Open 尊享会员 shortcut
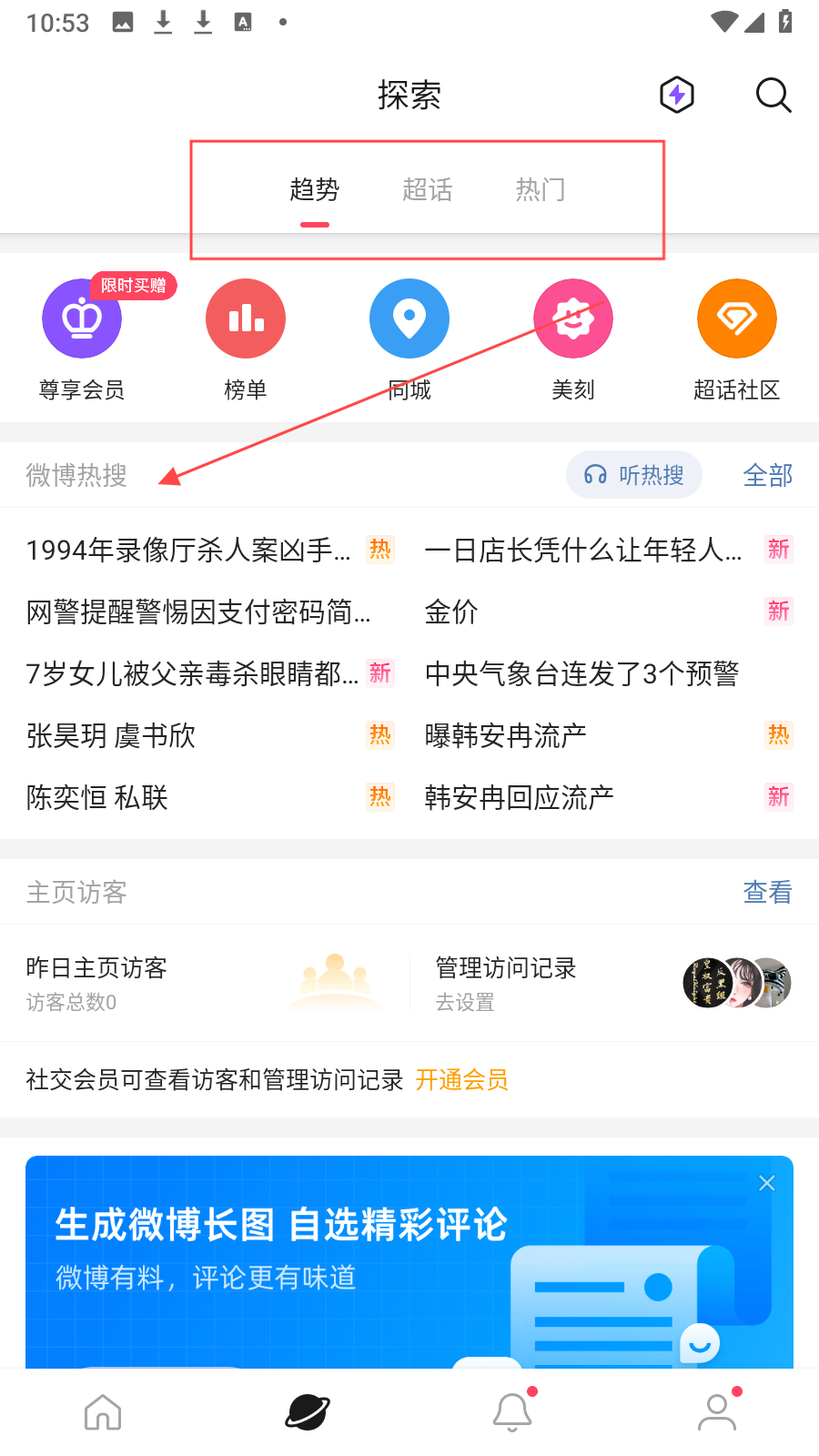 click(82, 320)
